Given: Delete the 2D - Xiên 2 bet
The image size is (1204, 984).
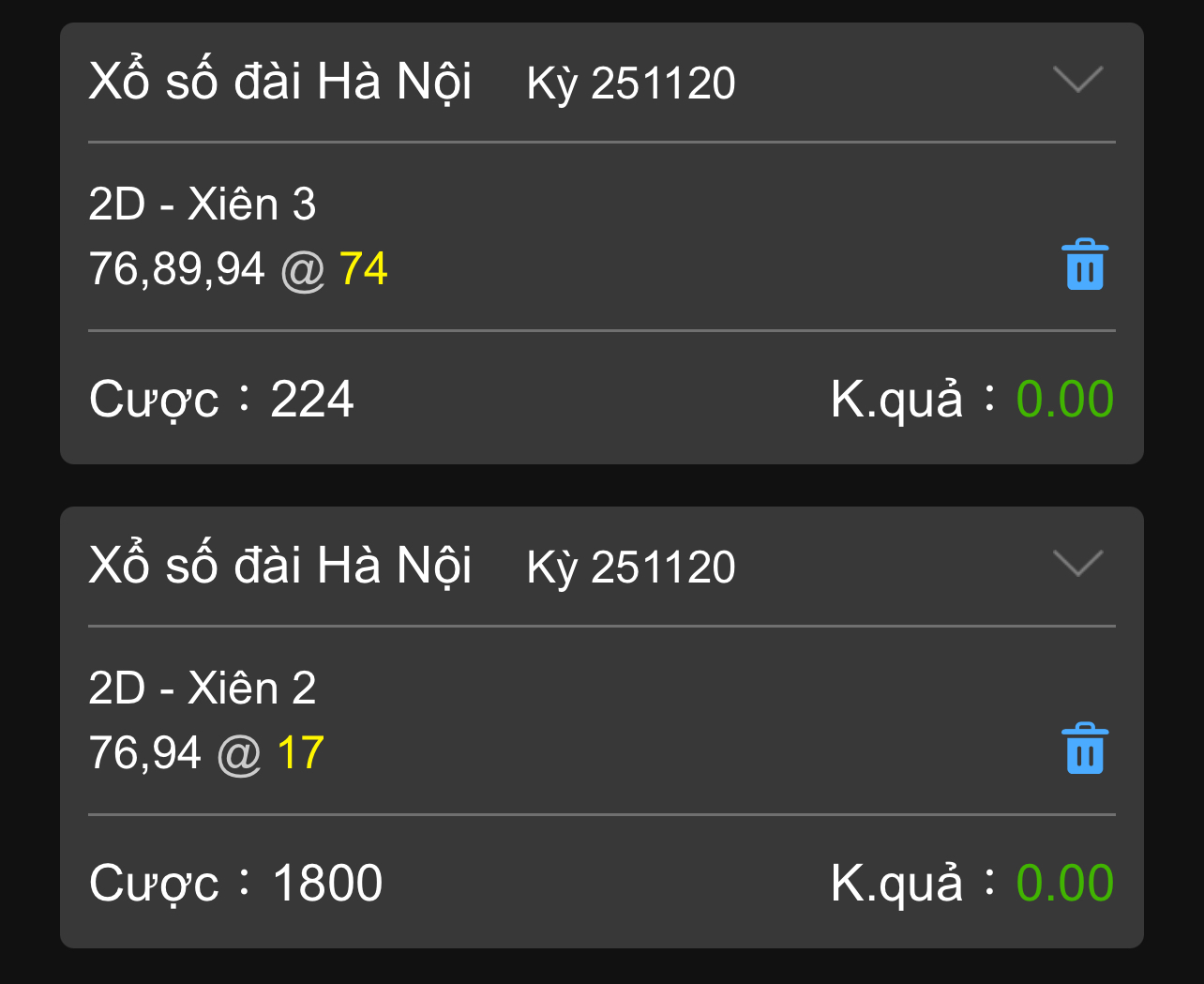Looking at the screenshot, I should (x=1085, y=749).
